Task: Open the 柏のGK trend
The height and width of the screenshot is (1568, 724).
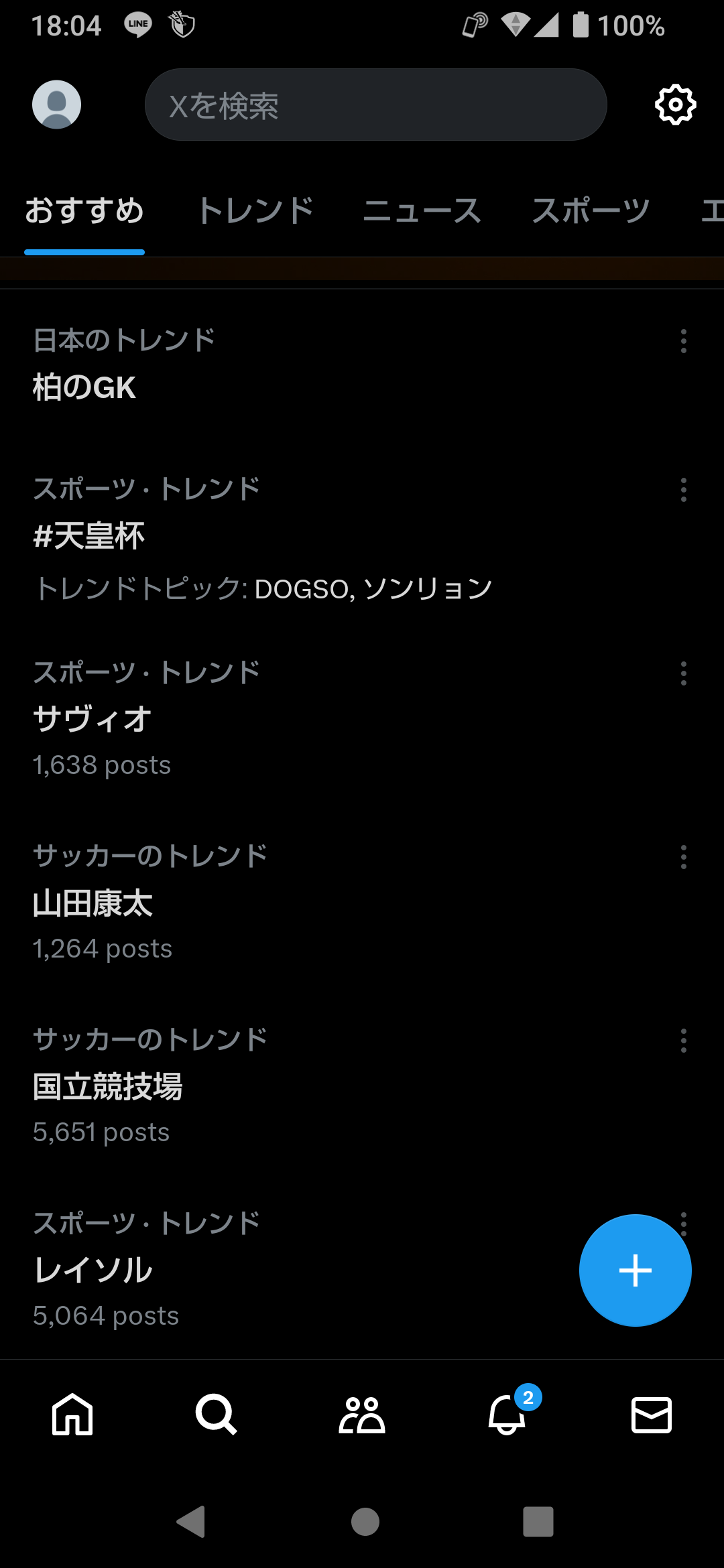Action: point(362,365)
